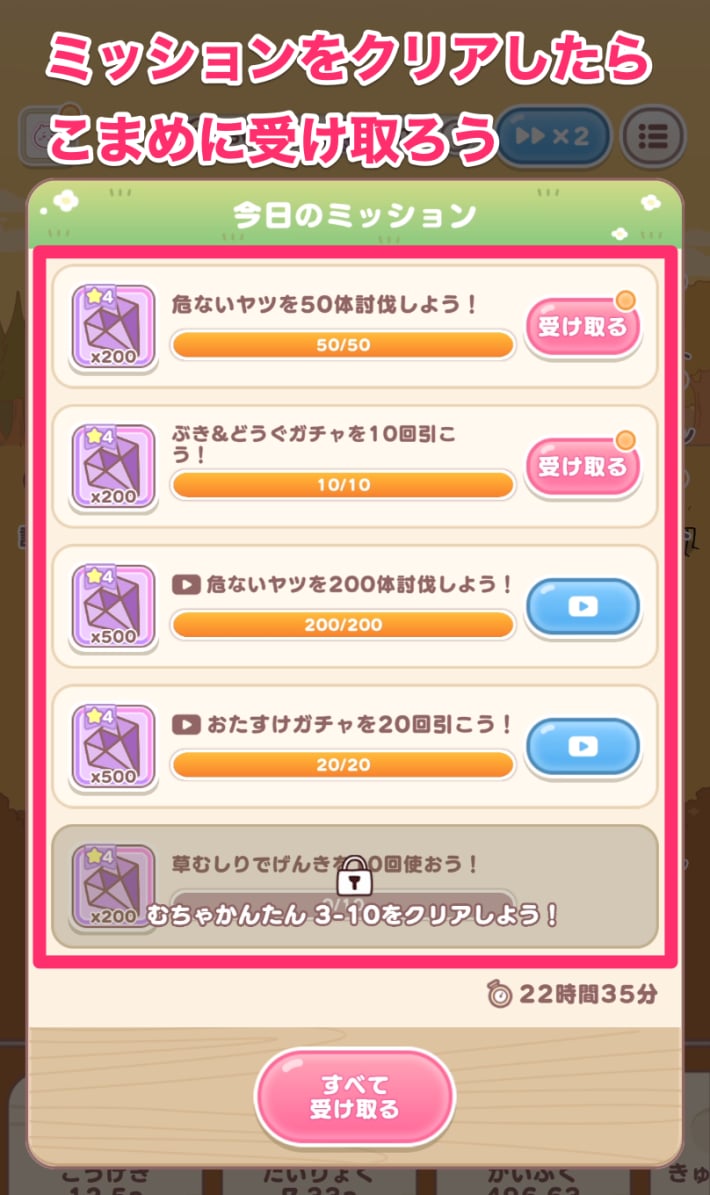Claim reward for ぶき&どうぐガチャ 10回 mission
Screen dimensions: 710x1195
tap(582, 466)
